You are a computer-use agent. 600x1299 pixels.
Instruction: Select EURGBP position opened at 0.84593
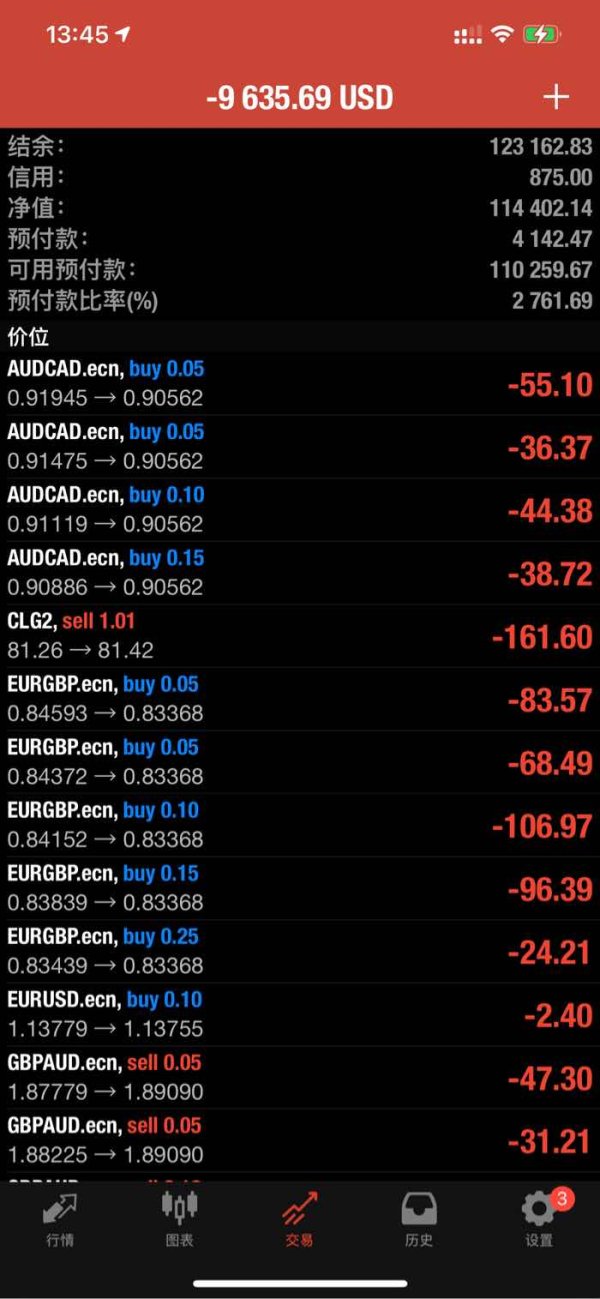click(300, 699)
